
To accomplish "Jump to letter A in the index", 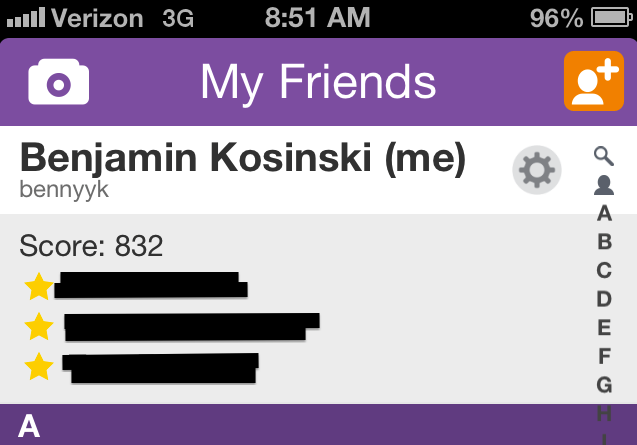I will (604, 213).
